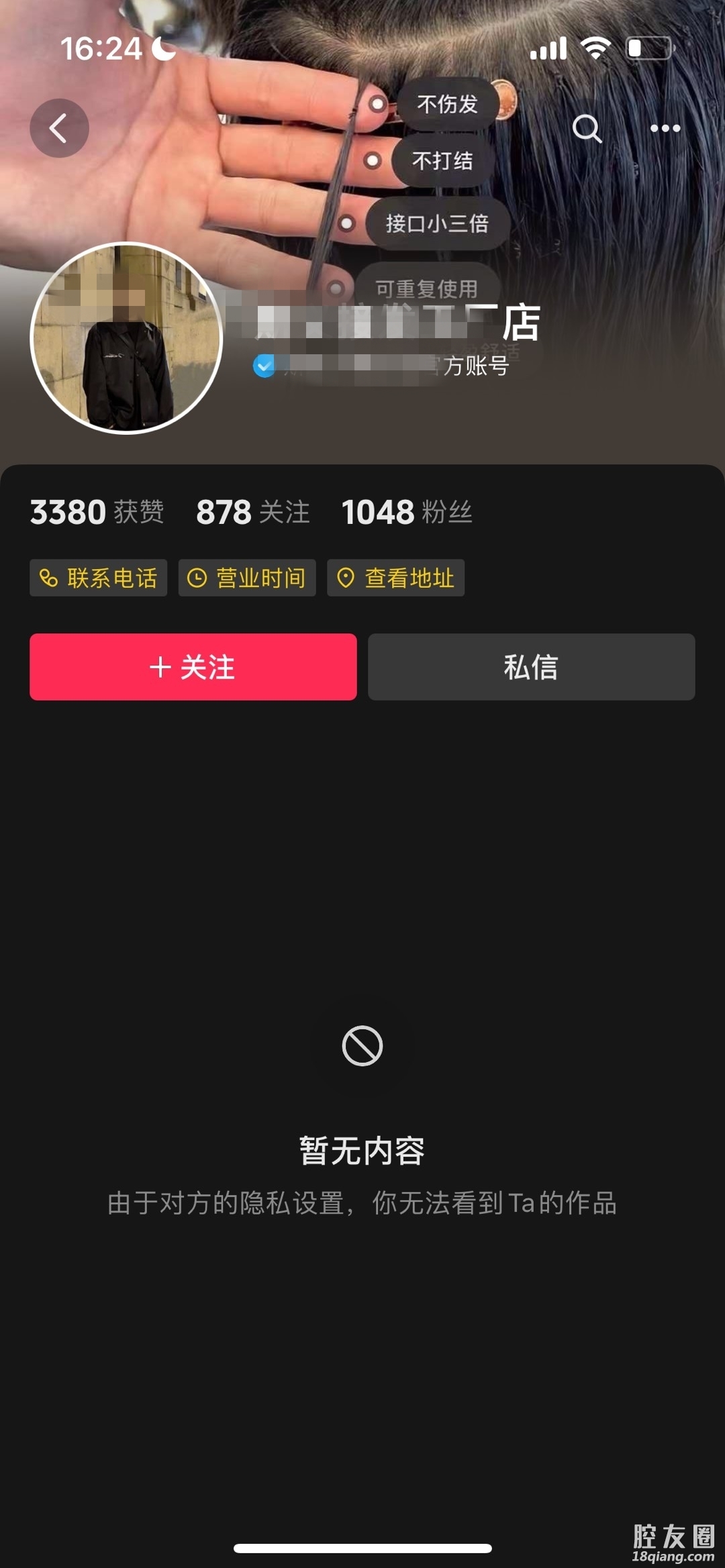View the profile avatar picture
This screenshot has width=725, height=1568.
coord(126,337)
